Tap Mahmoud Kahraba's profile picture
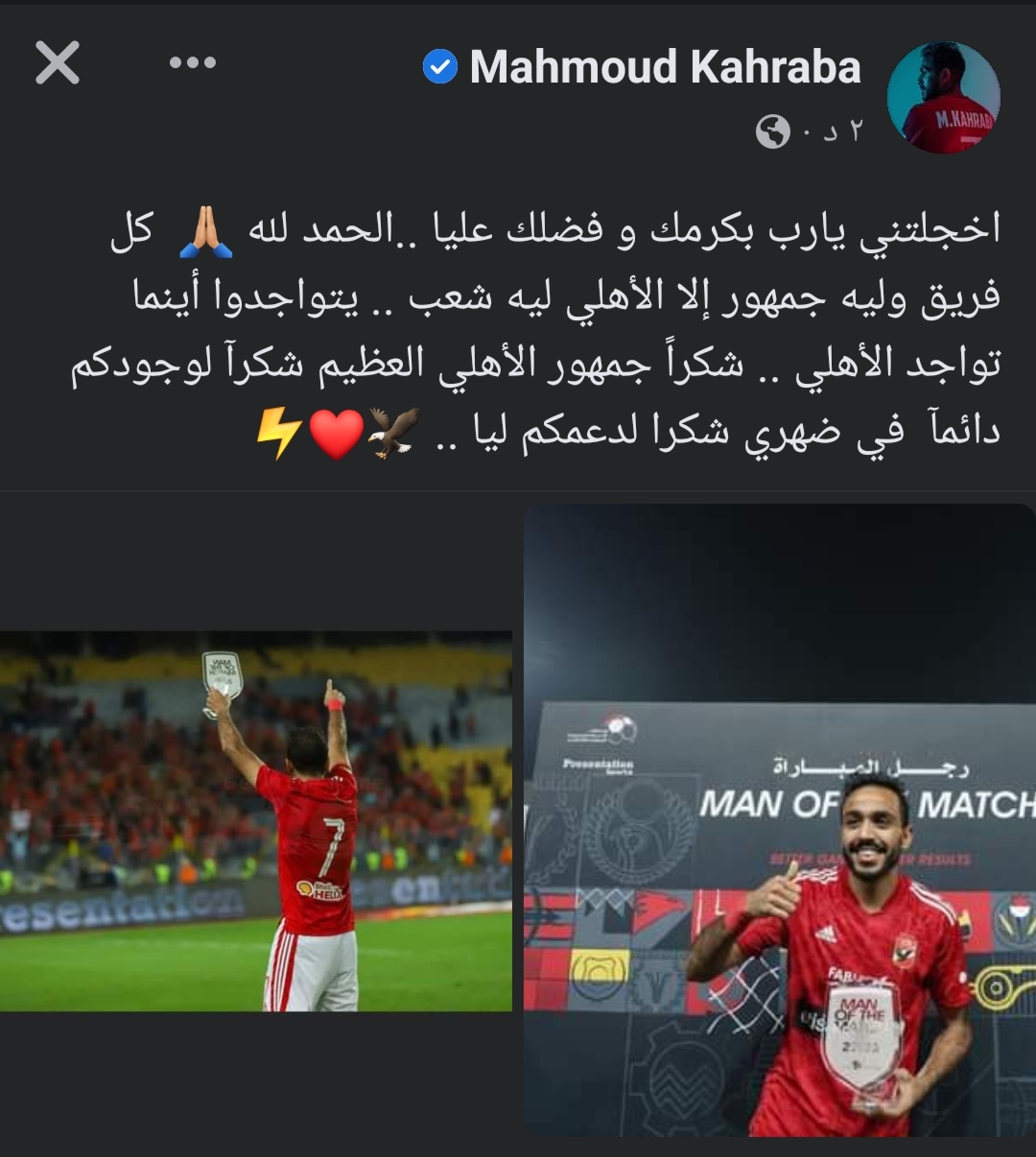1036x1157 pixels. 943,97
